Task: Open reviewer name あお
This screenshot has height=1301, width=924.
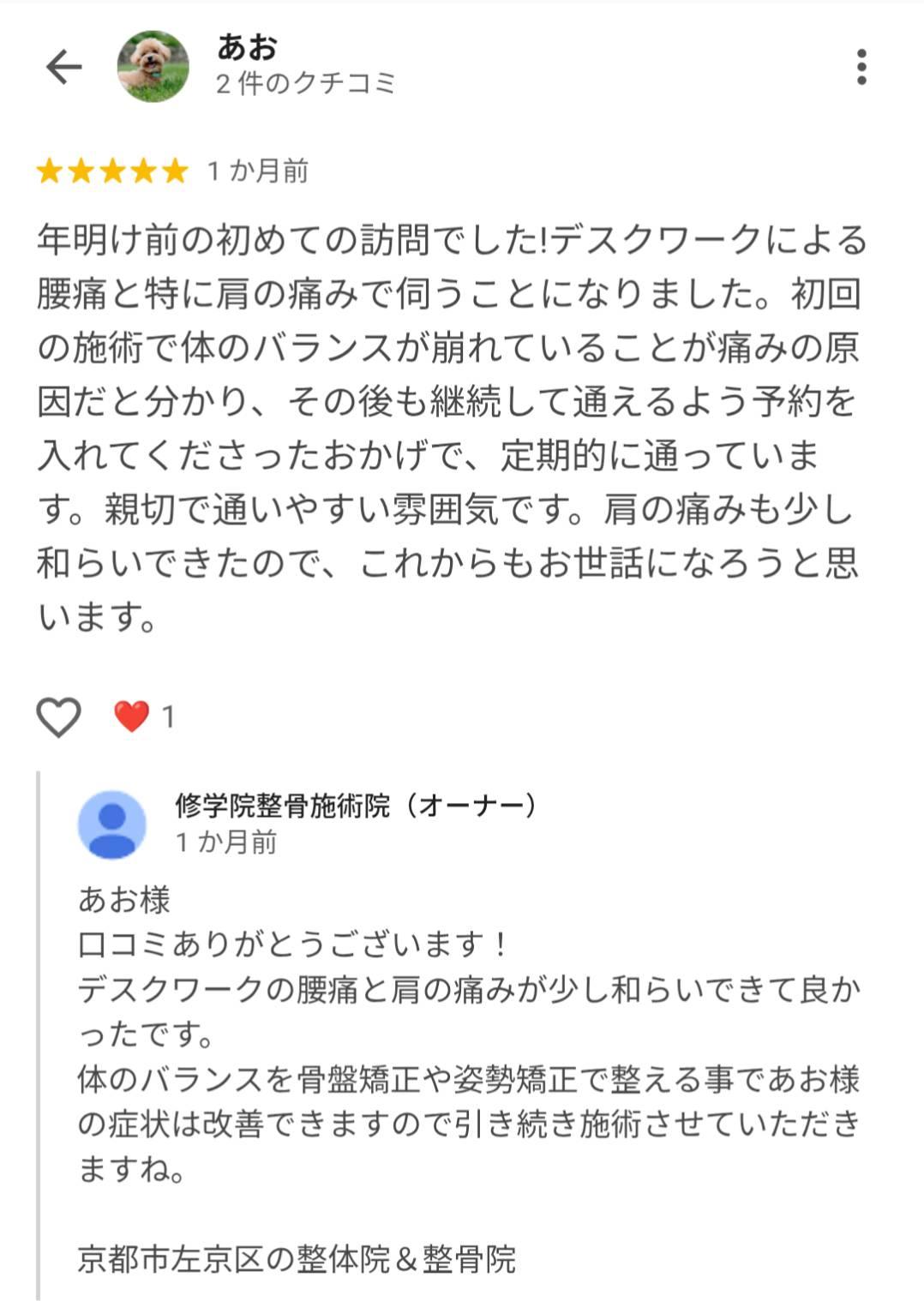Action: click(247, 46)
